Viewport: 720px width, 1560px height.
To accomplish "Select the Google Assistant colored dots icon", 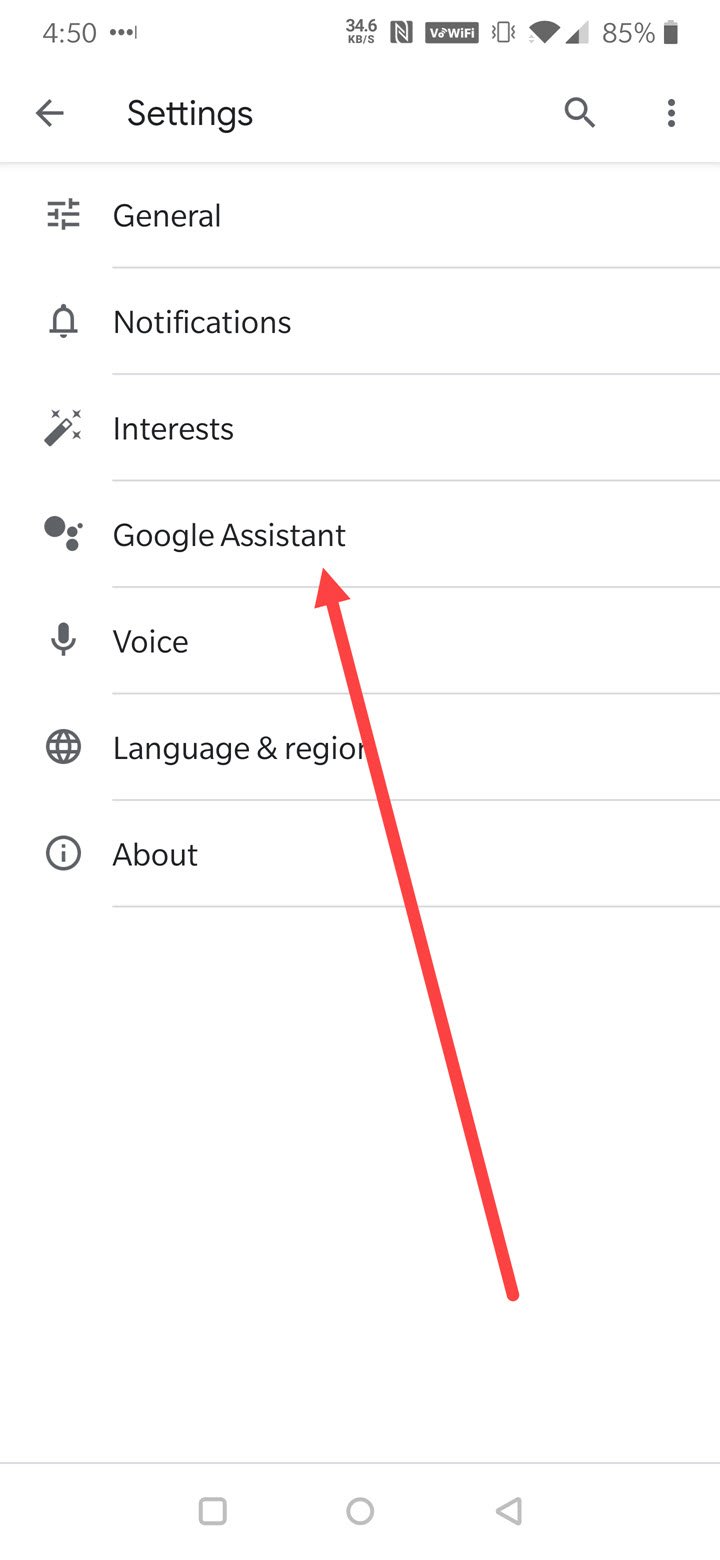I will tap(62, 534).
